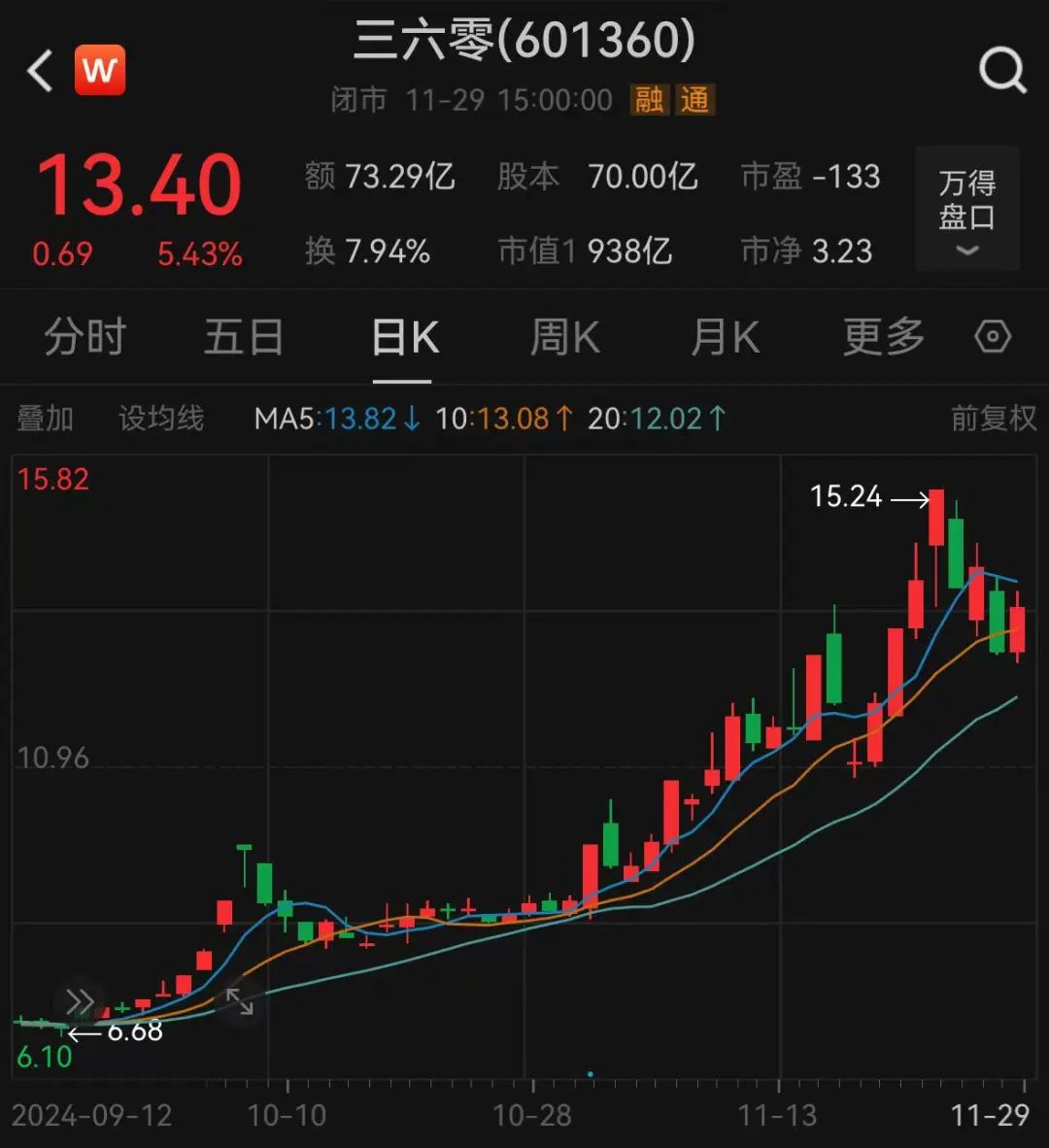Switch to the 月K chart tab
This screenshot has height=1148, width=1049.
tap(725, 338)
